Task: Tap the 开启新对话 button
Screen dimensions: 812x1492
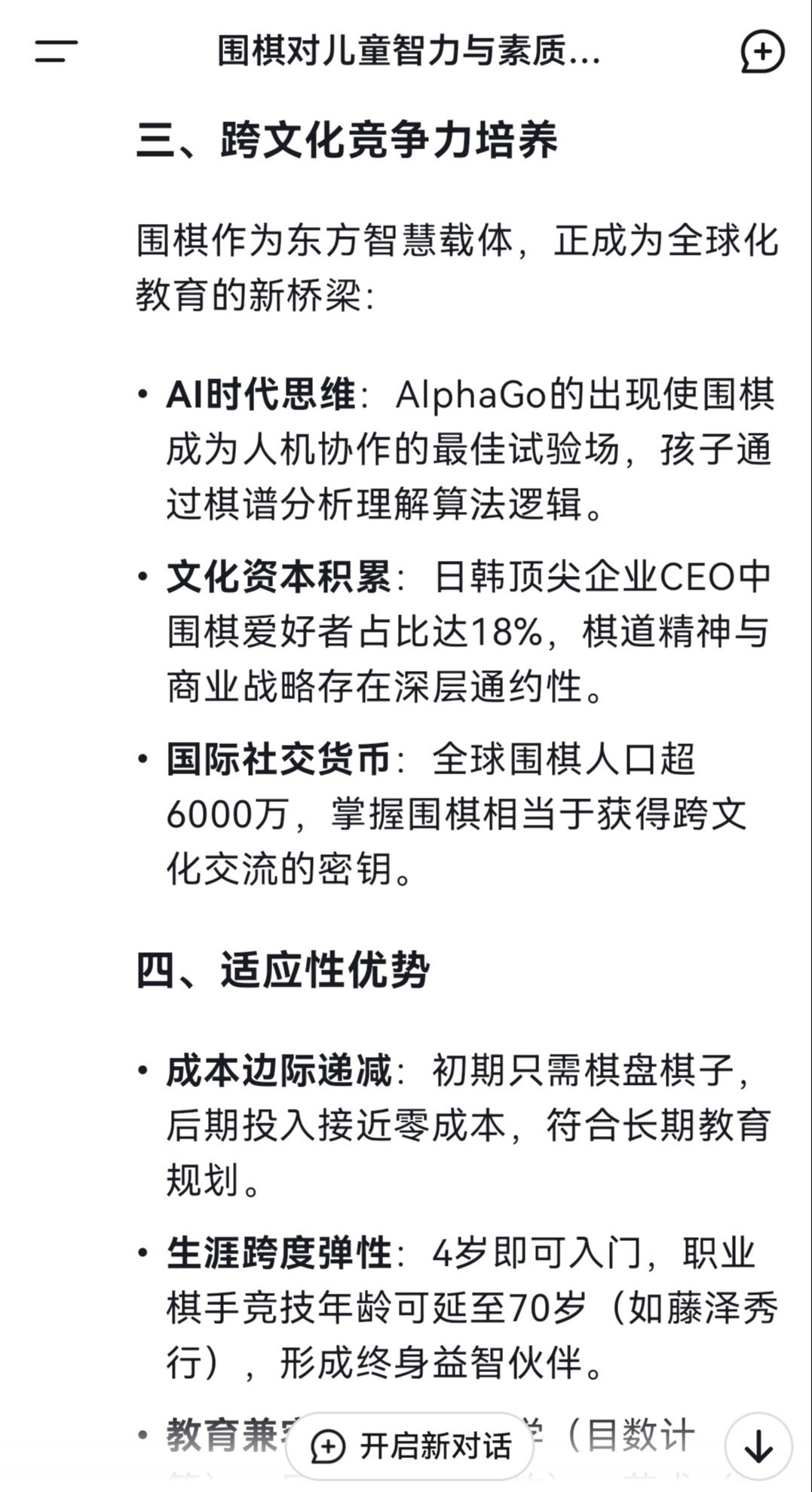Action: (x=409, y=1446)
